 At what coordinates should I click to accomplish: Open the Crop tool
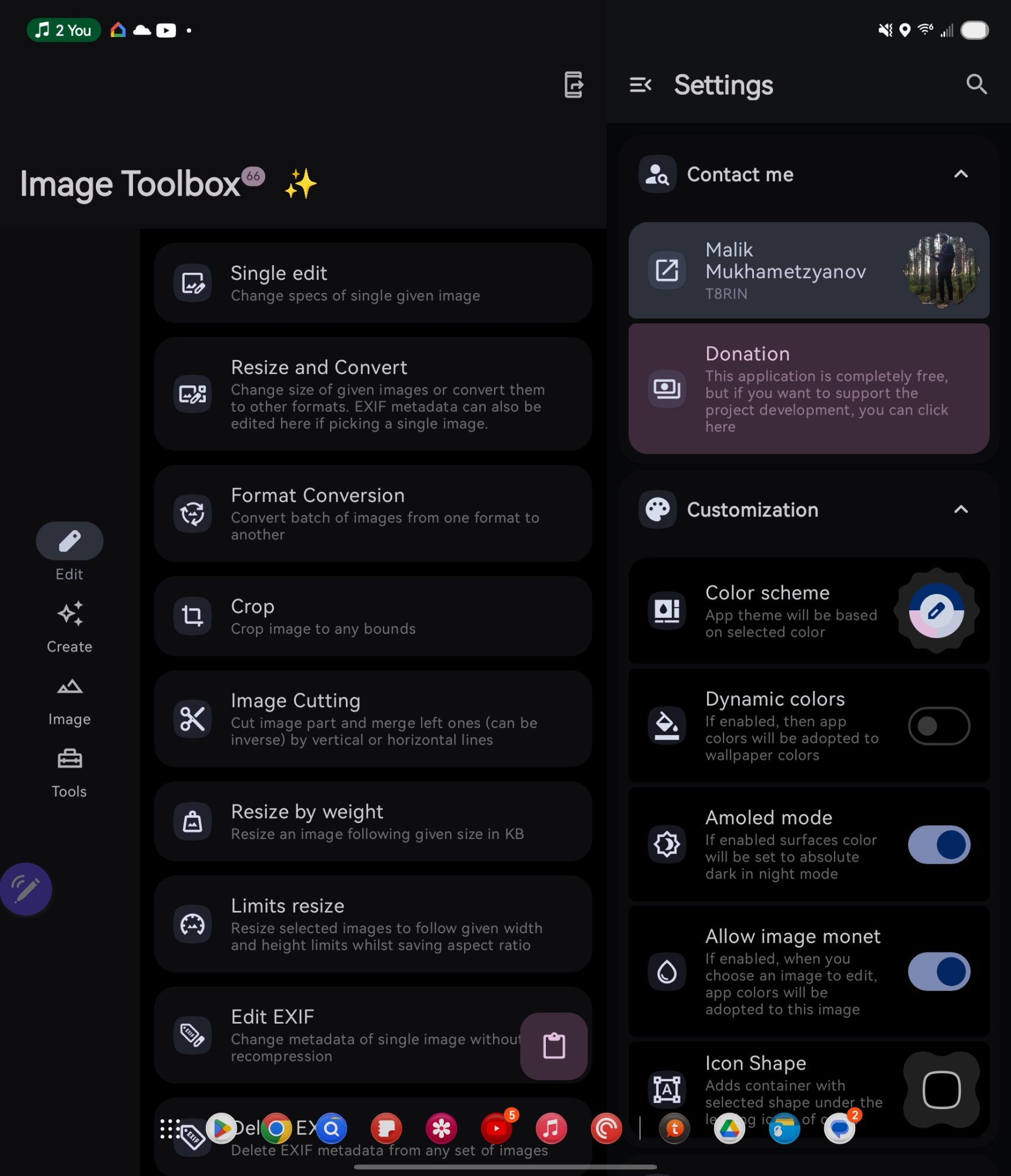point(372,616)
